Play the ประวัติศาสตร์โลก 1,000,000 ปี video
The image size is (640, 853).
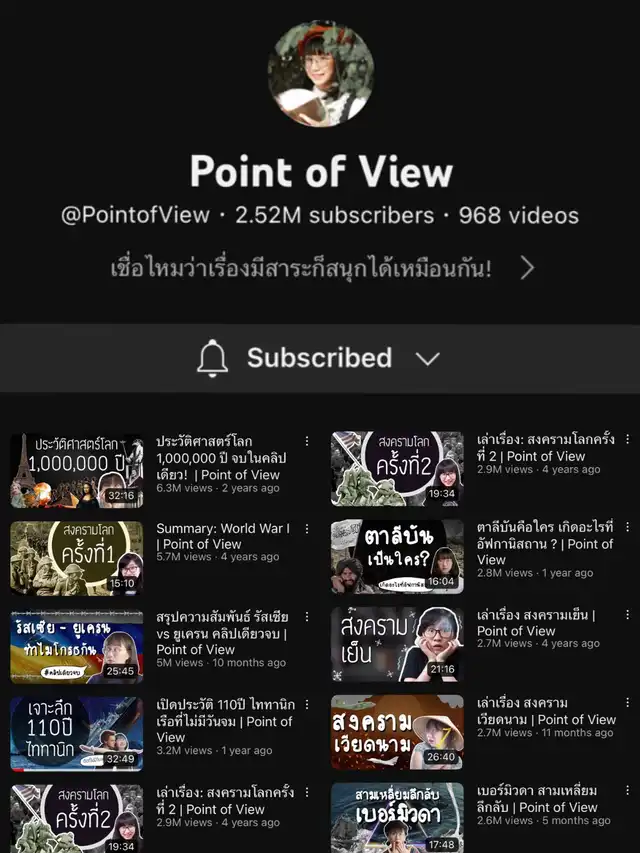tap(77, 470)
